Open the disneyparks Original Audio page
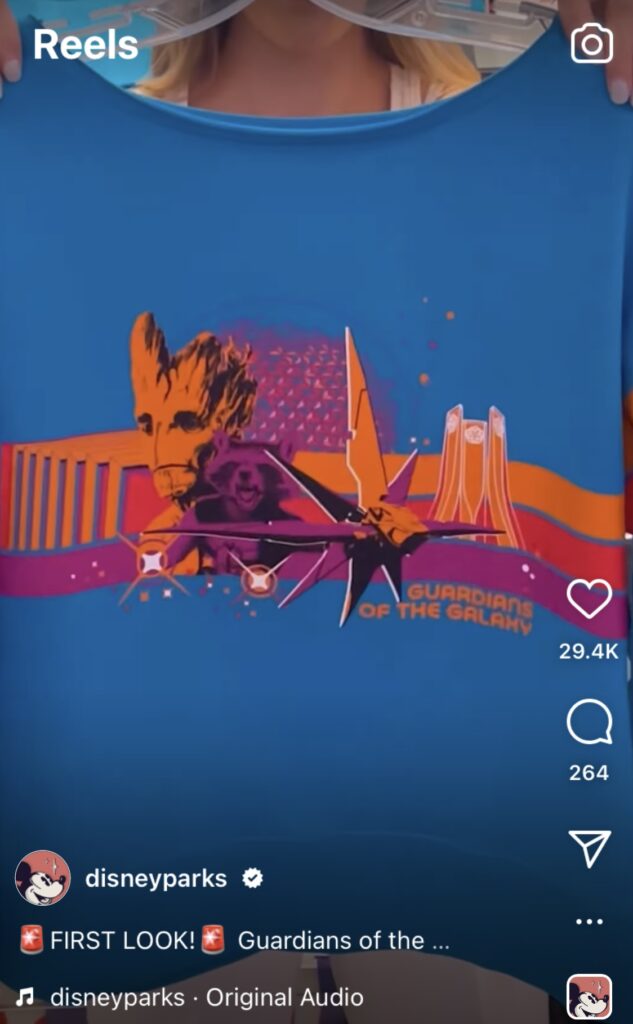Screen dimensions: 633x1024 point(206,997)
